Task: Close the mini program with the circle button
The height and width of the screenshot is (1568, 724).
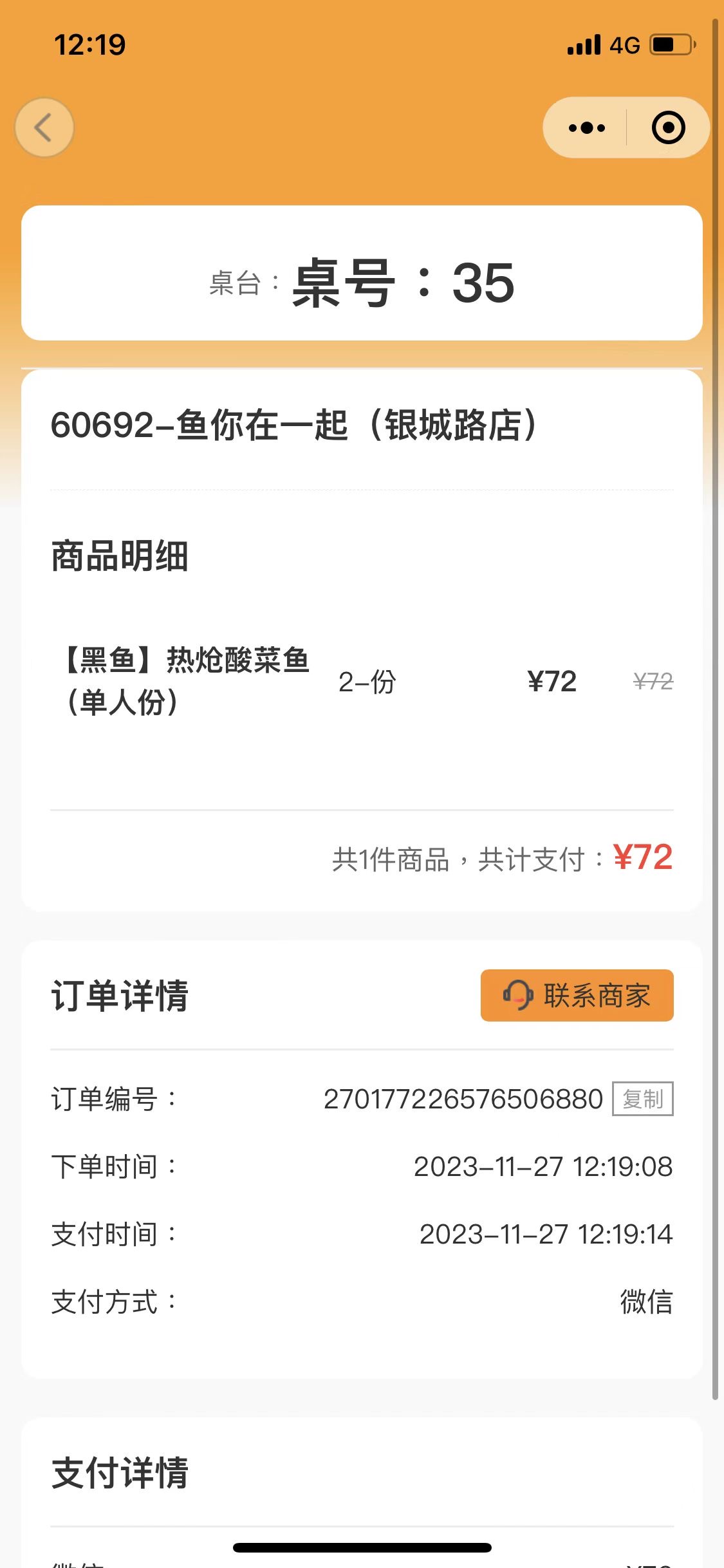Action: (668, 127)
